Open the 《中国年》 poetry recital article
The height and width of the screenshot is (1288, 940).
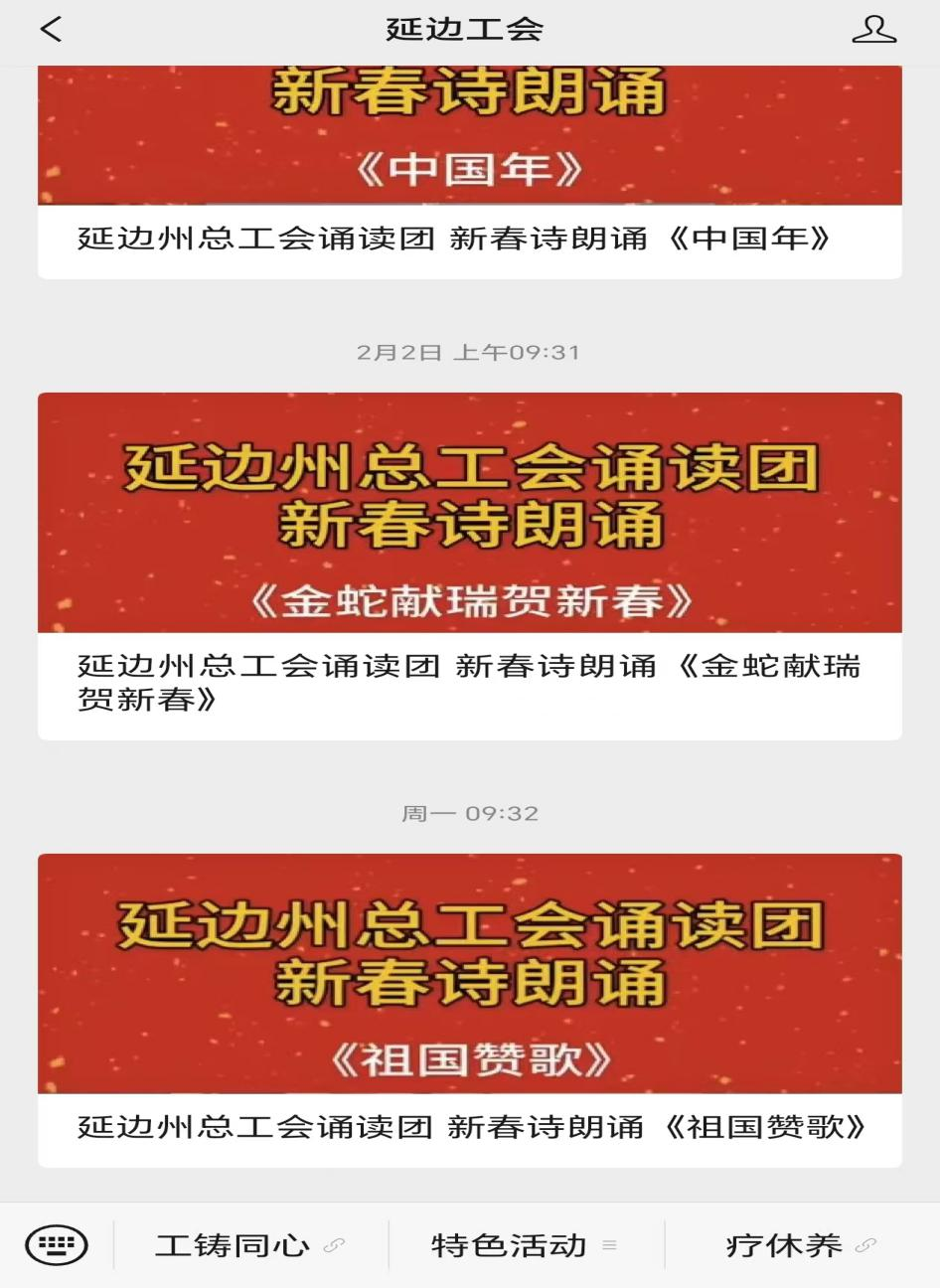(469, 174)
